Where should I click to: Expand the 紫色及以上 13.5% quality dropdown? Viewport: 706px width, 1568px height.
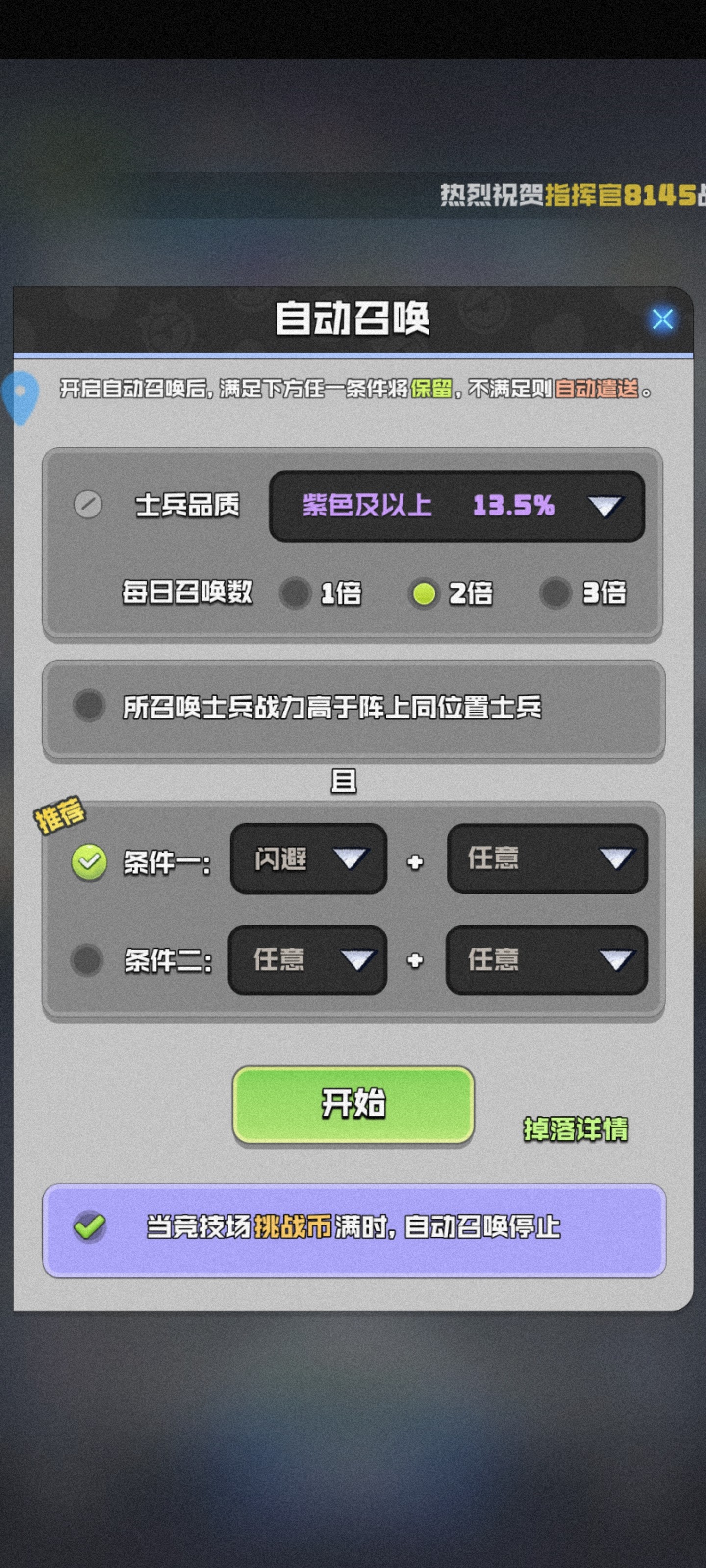(x=457, y=506)
